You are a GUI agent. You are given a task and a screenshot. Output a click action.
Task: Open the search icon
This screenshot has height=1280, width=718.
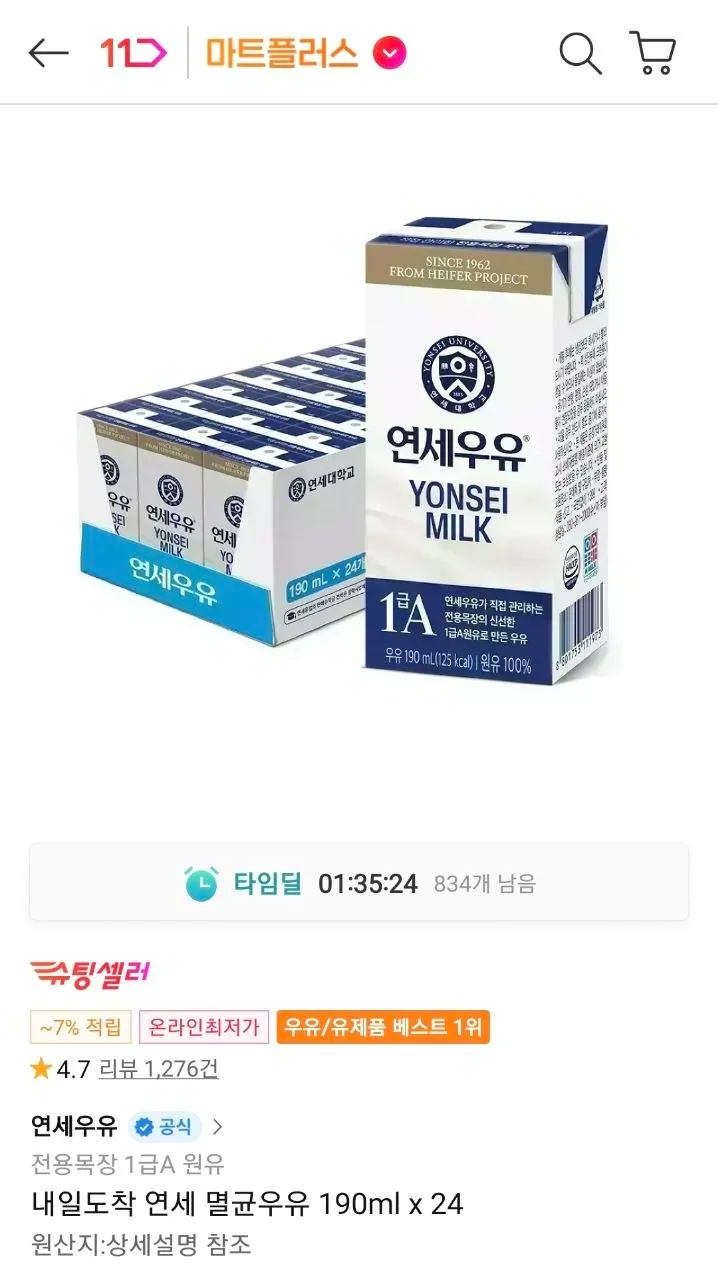[579, 53]
